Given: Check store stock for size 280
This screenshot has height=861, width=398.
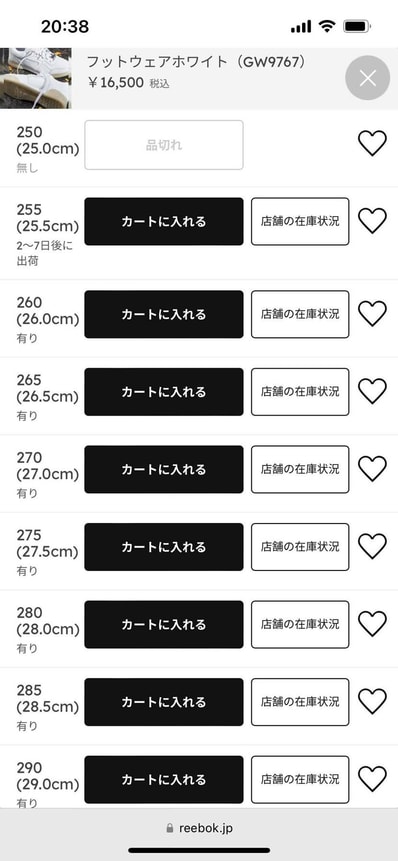Looking at the screenshot, I should pos(300,624).
